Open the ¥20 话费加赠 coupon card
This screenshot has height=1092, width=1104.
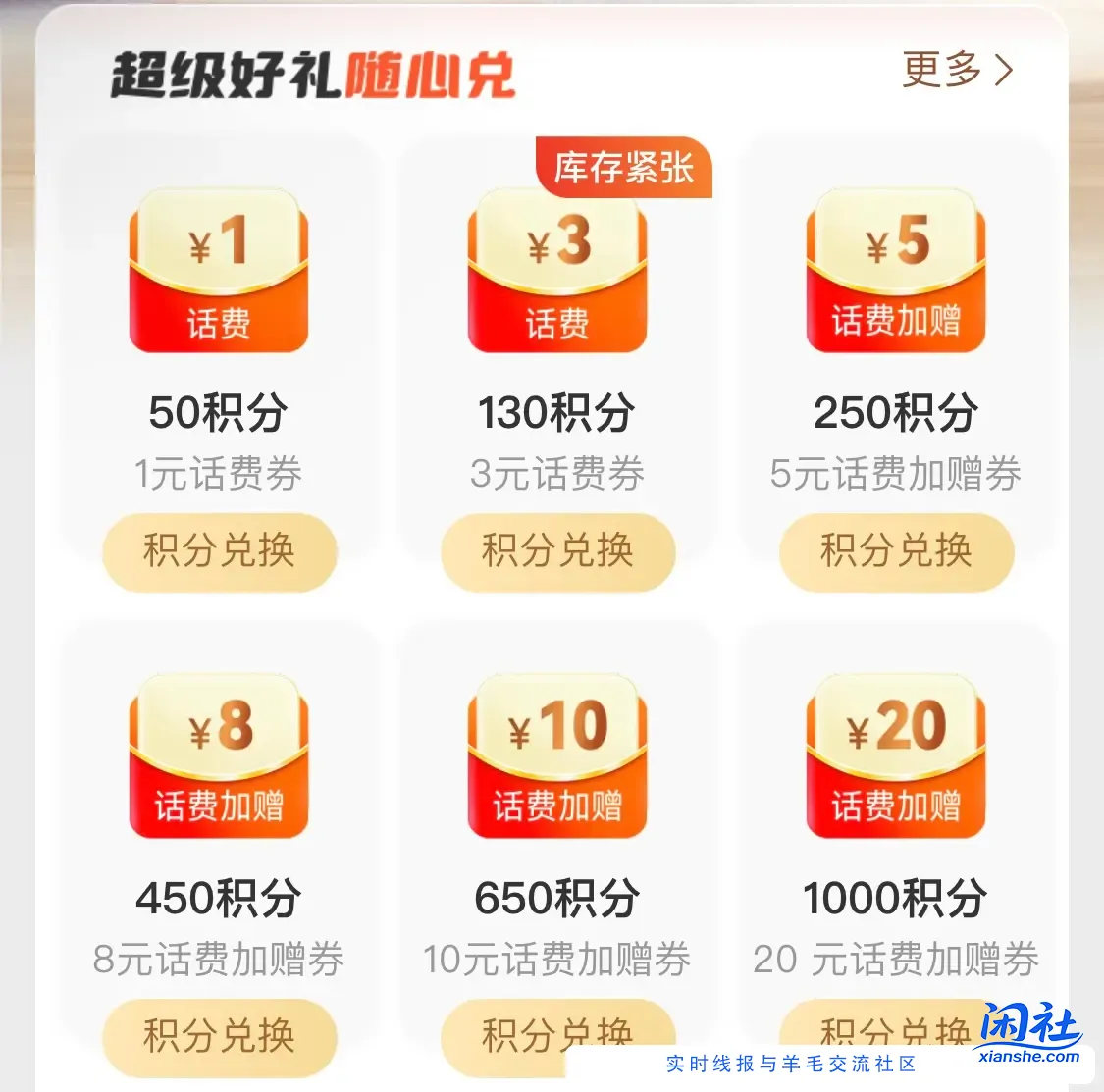coord(896,756)
